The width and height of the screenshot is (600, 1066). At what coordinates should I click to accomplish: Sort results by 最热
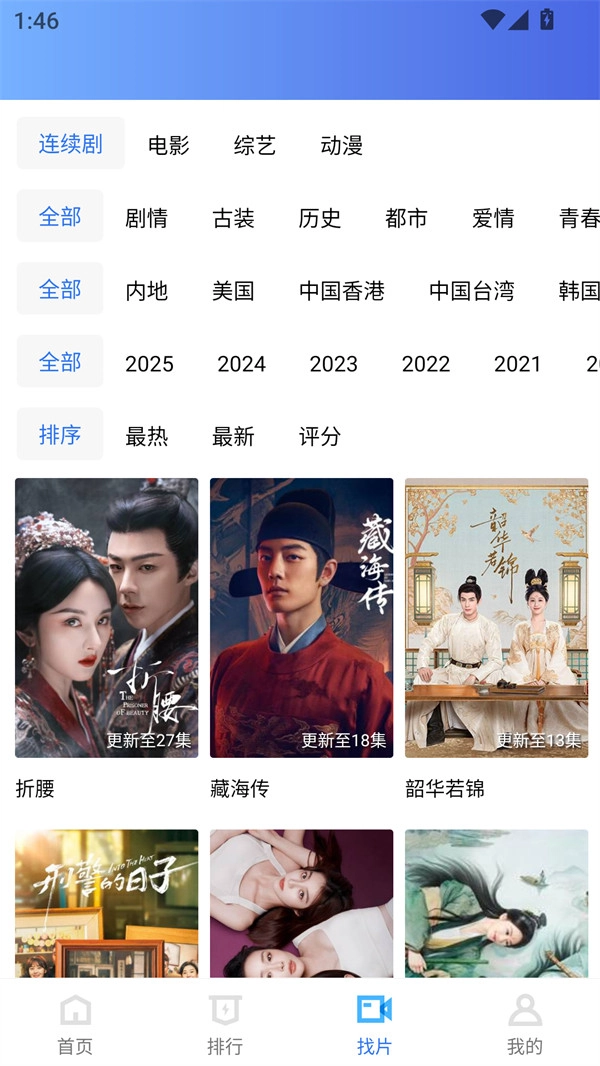[147, 436]
